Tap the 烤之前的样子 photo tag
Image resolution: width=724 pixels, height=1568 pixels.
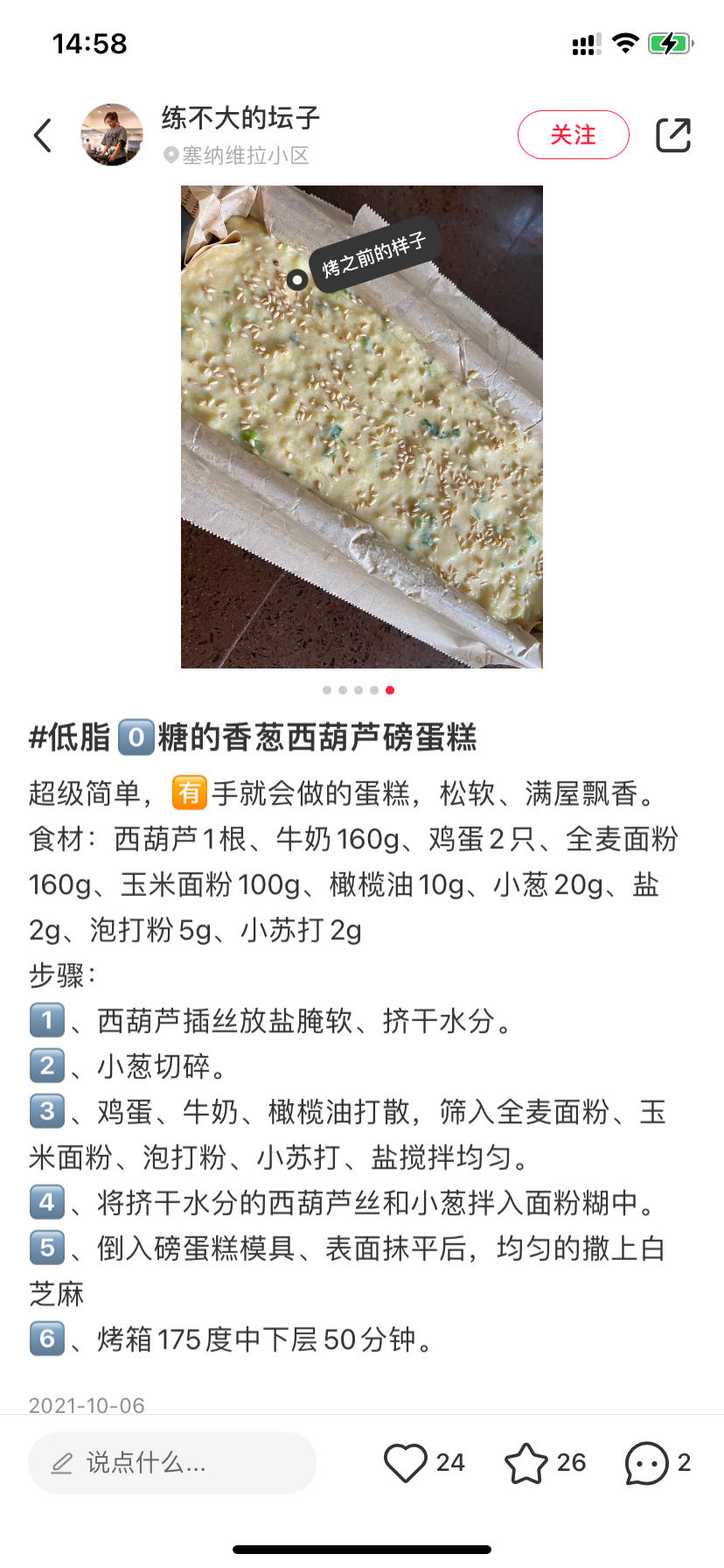tap(373, 255)
